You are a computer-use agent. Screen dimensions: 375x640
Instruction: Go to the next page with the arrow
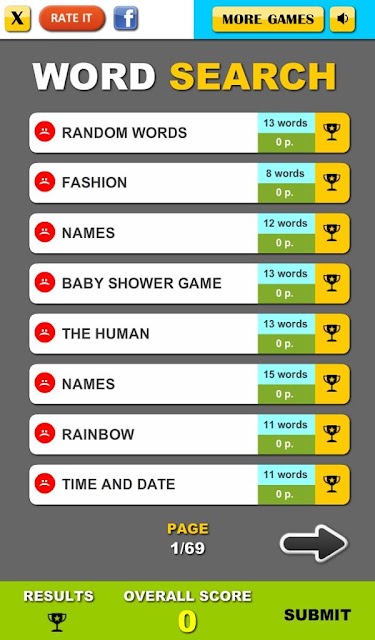tap(314, 543)
